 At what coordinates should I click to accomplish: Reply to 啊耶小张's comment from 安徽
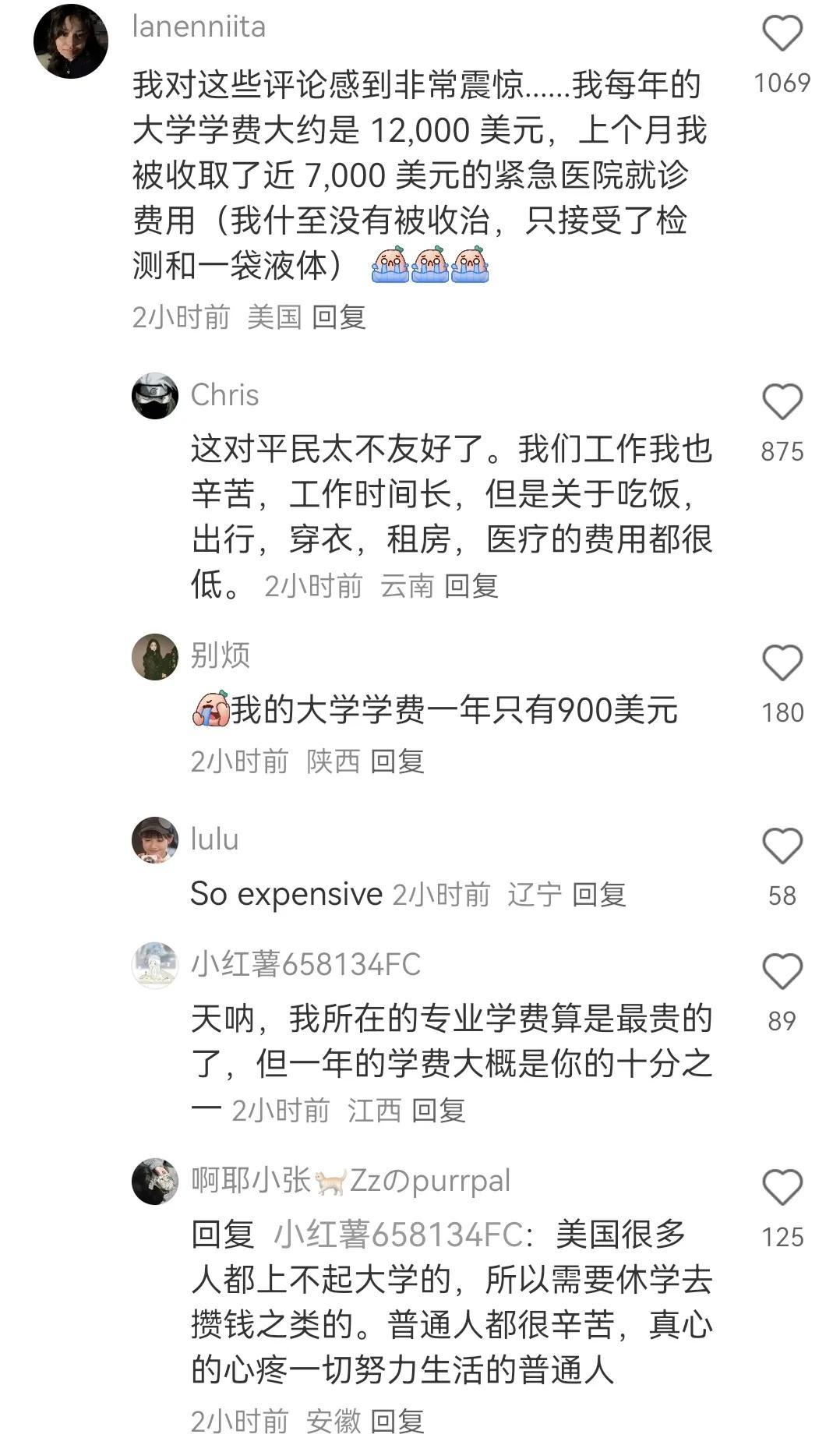click(x=397, y=1422)
